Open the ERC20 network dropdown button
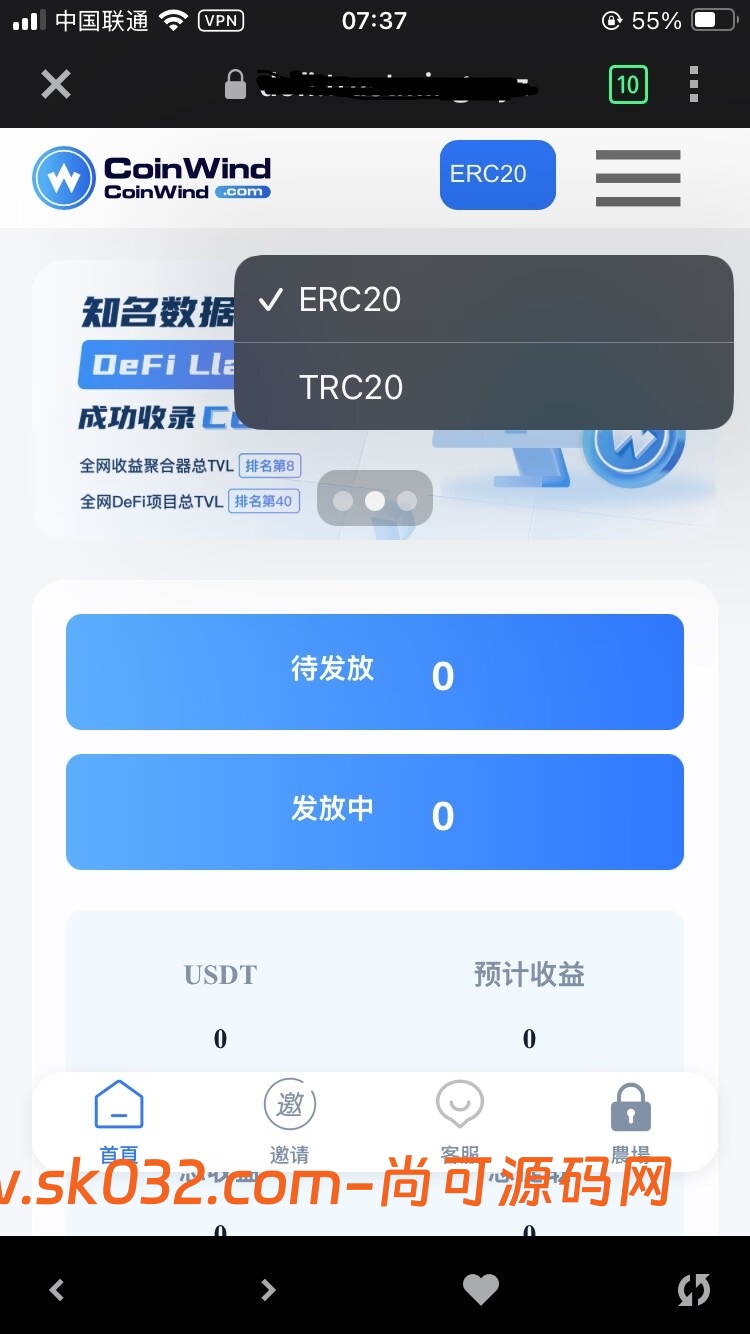Viewport: 750px width, 1334px height. (497, 174)
